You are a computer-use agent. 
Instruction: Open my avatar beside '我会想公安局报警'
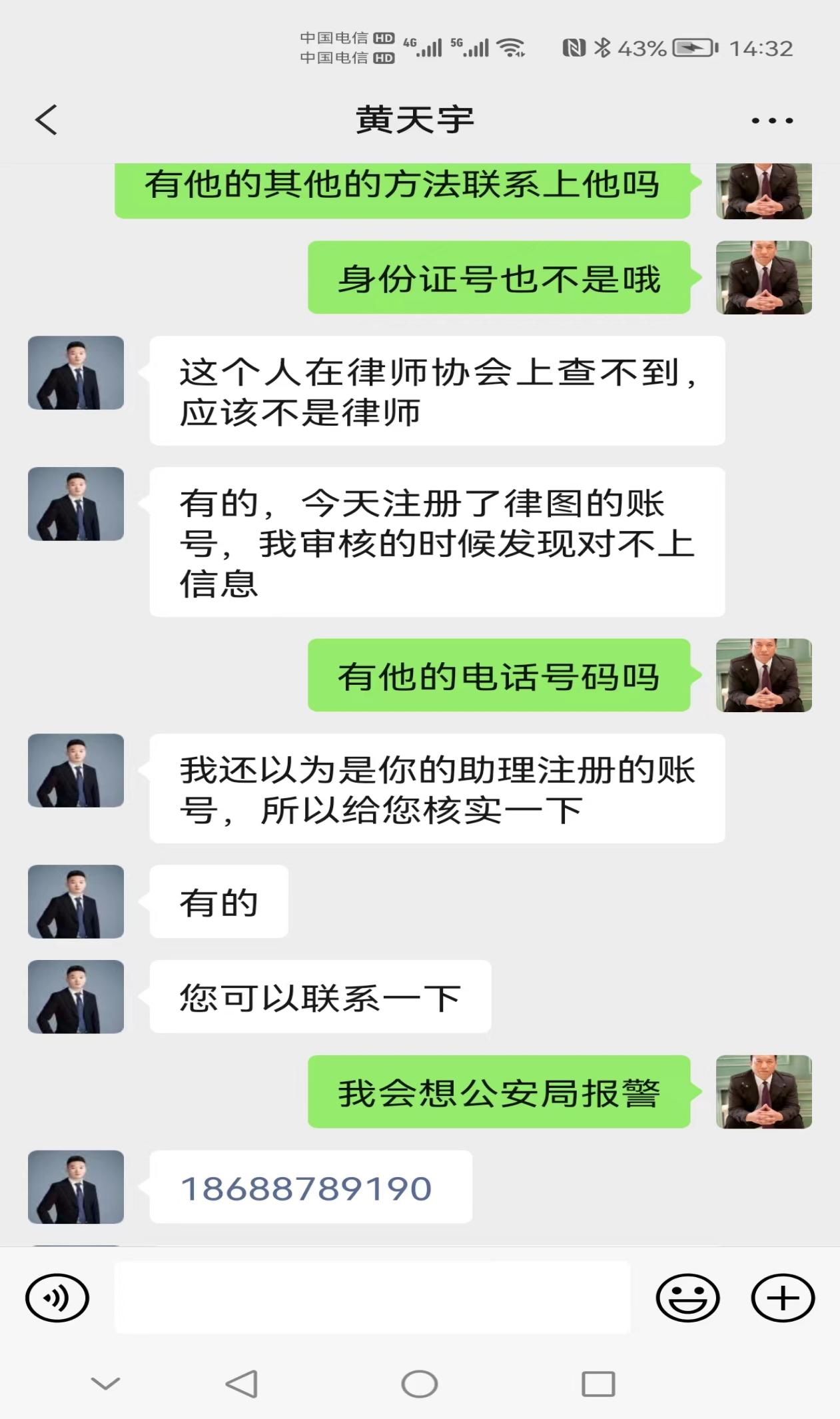763,1092
